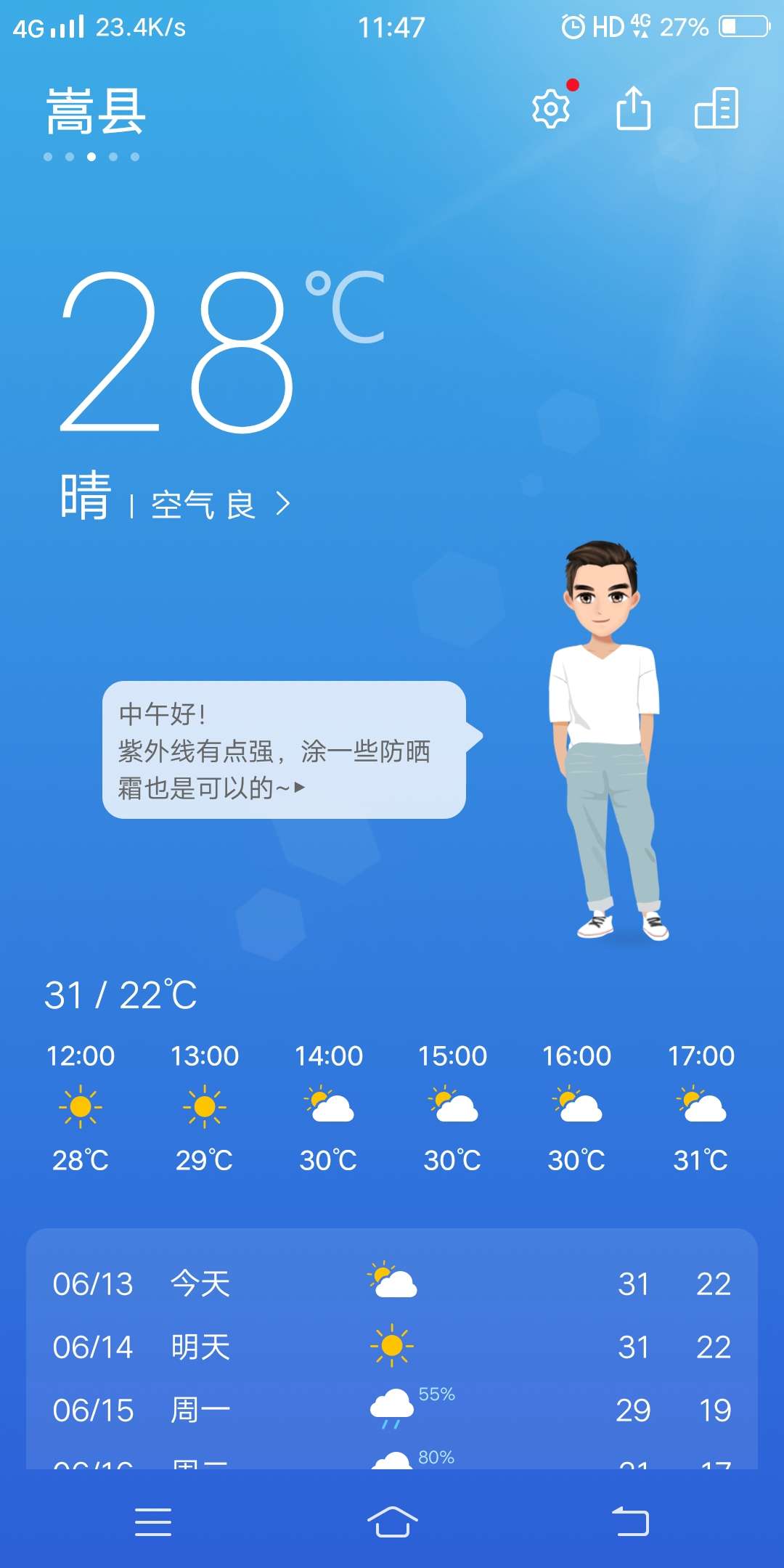
Task: Open air quality details (空气 良)
Action: click(x=218, y=505)
